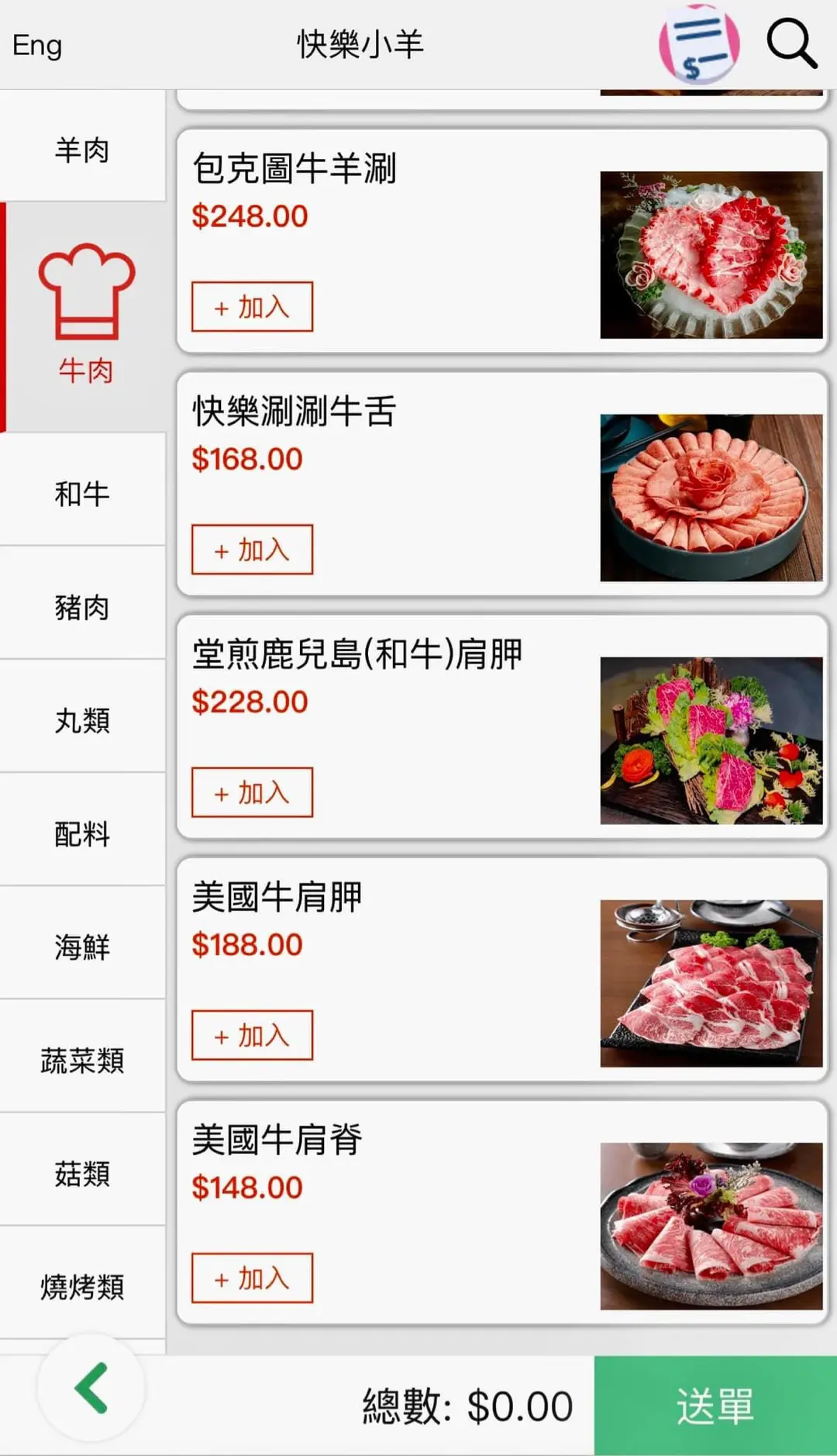Go to the 配料 category
This screenshot has height=1456, width=837.
click(82, 833)
